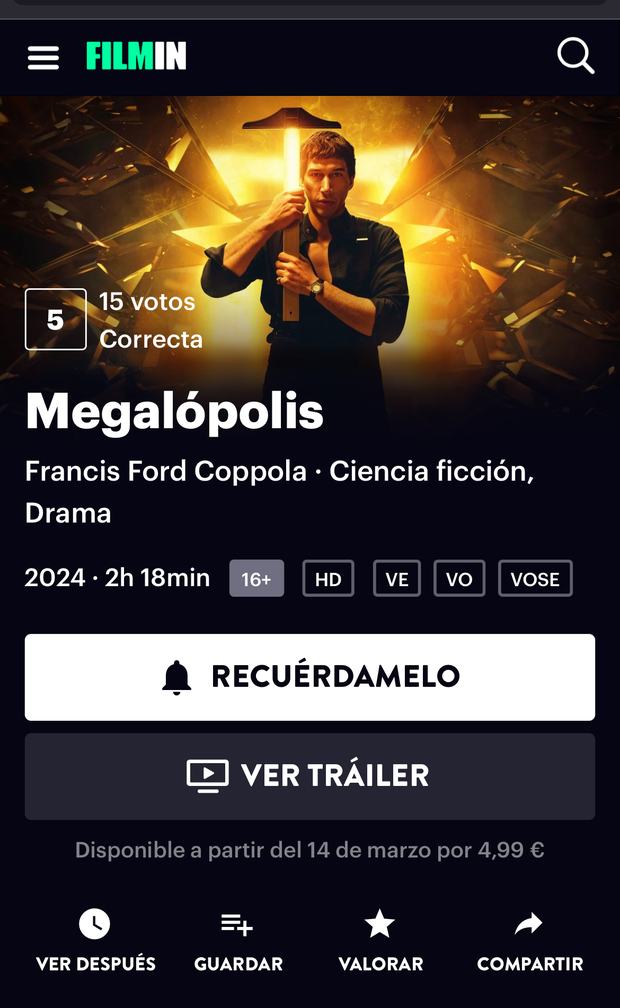Add Megalópolis to Ver después

(95, 940)
